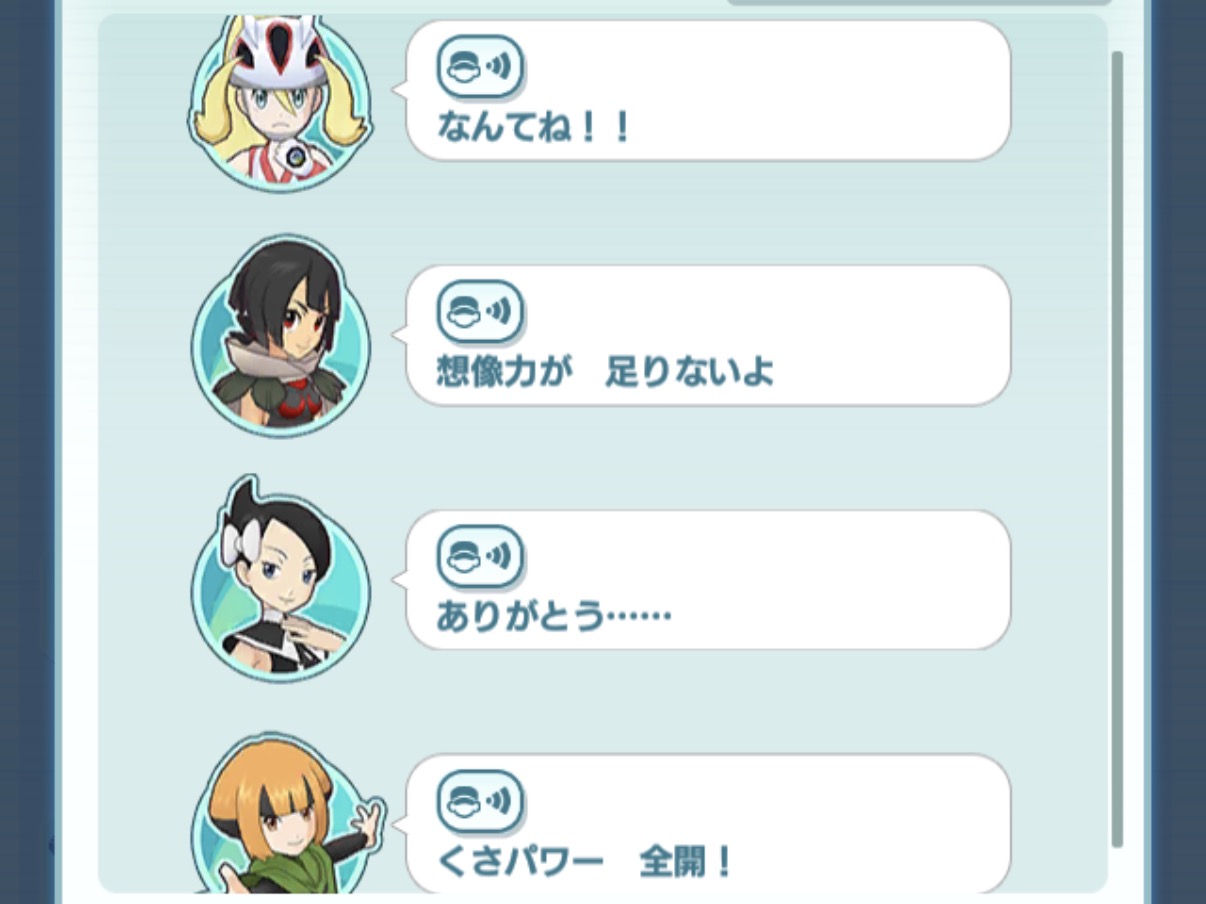The height and width of the screenshot is (904, 1206).
Task: Play the voice clip for ありがとう……
Action: coord(480,556)
